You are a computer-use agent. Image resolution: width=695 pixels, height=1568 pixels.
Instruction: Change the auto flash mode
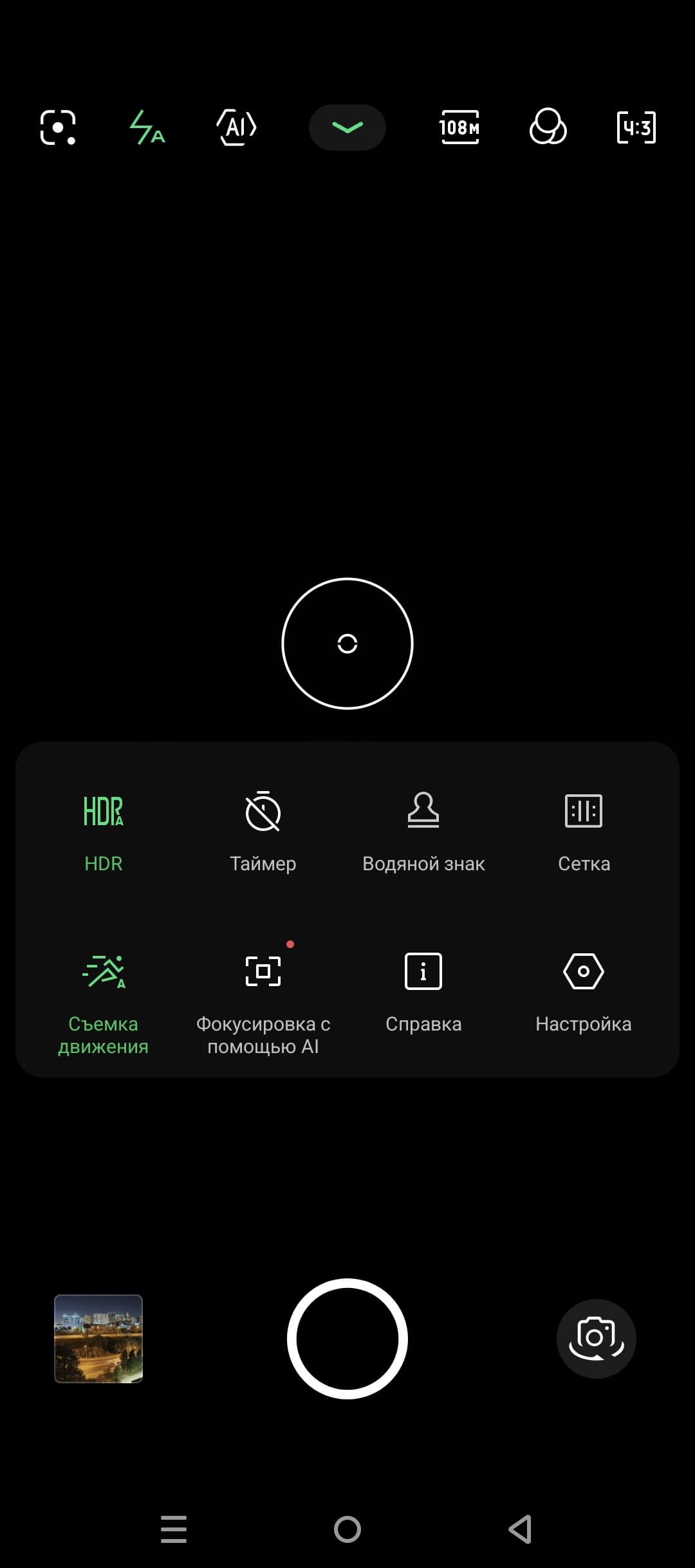pos(147,127)
